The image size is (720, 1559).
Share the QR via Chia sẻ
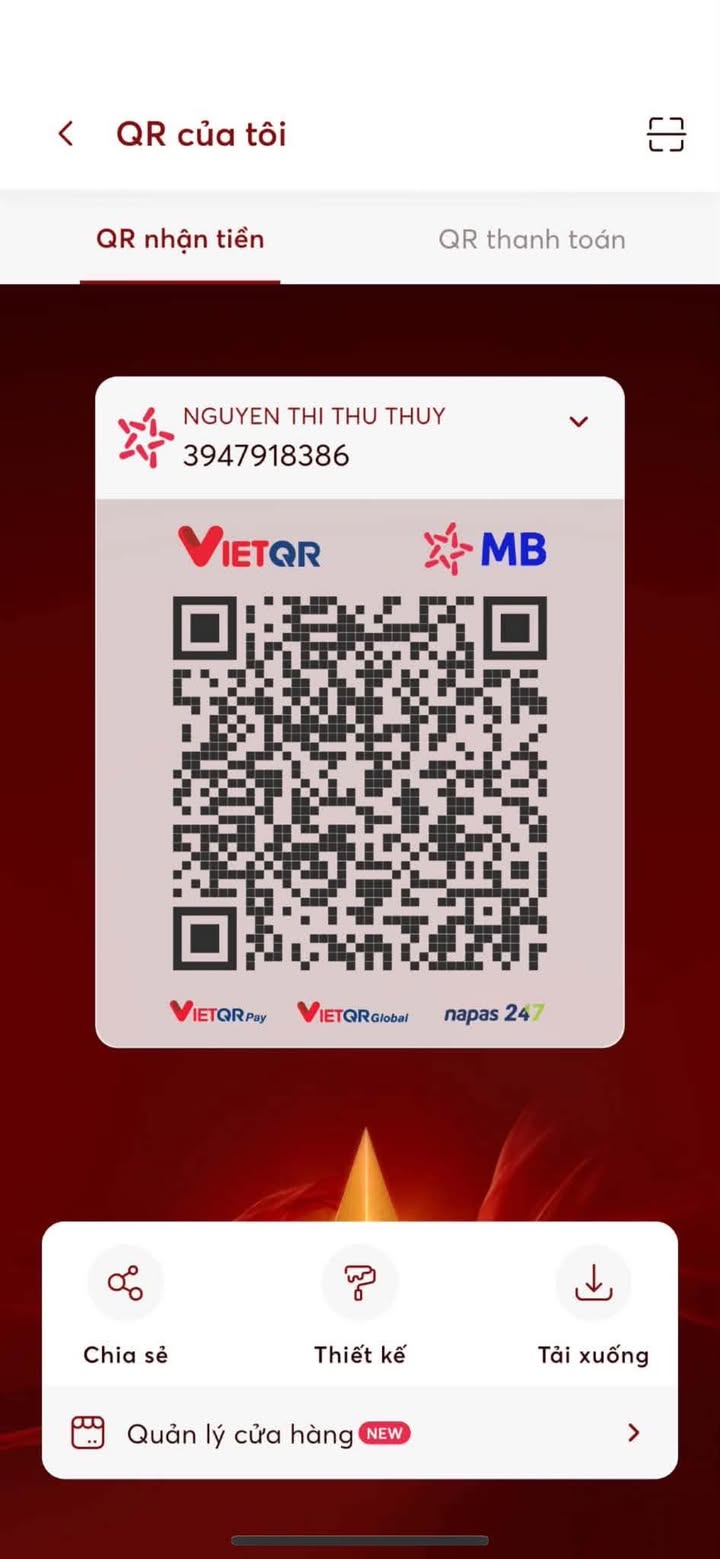coord(126,1306)
